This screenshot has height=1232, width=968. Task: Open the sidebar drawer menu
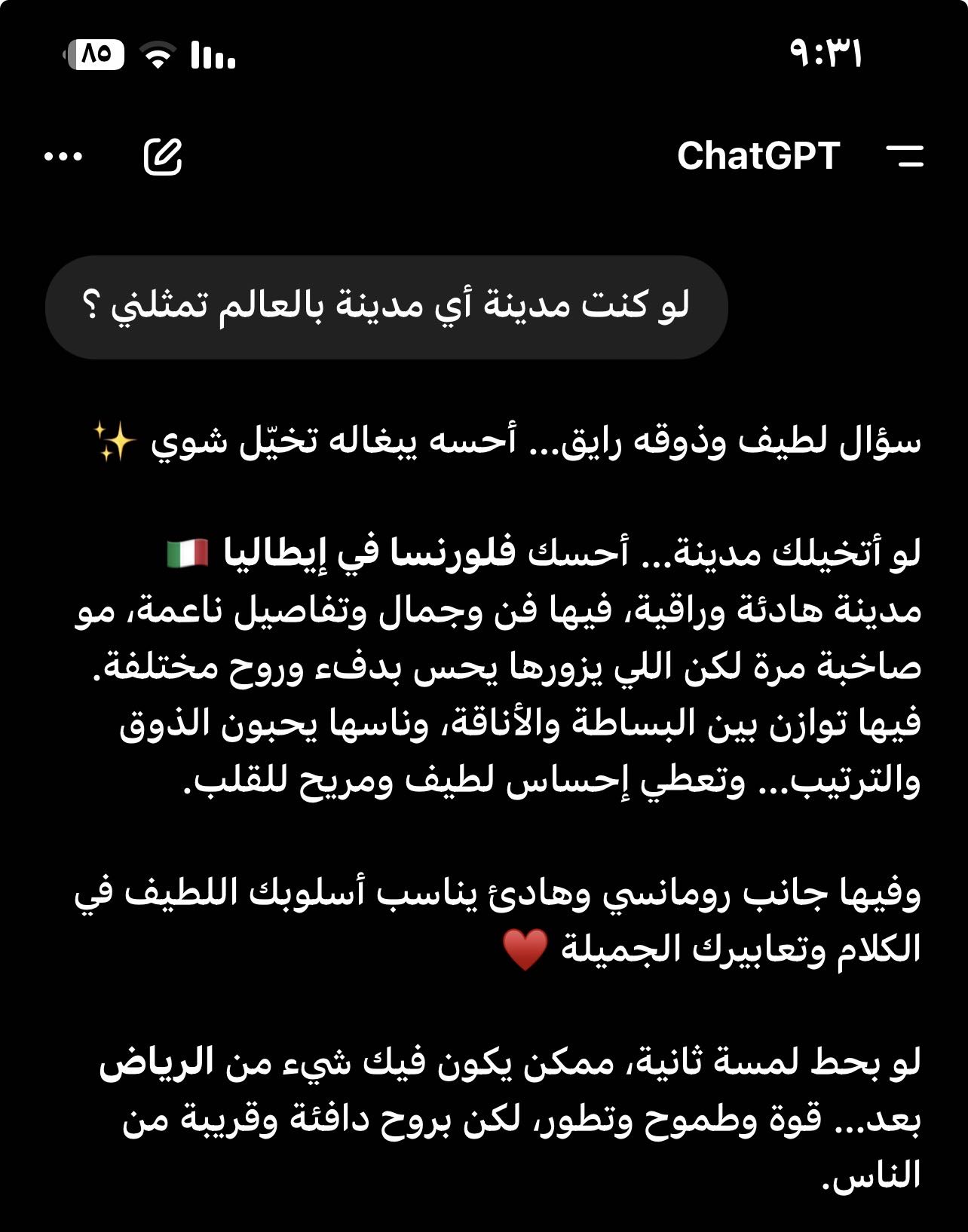(904, 156)
